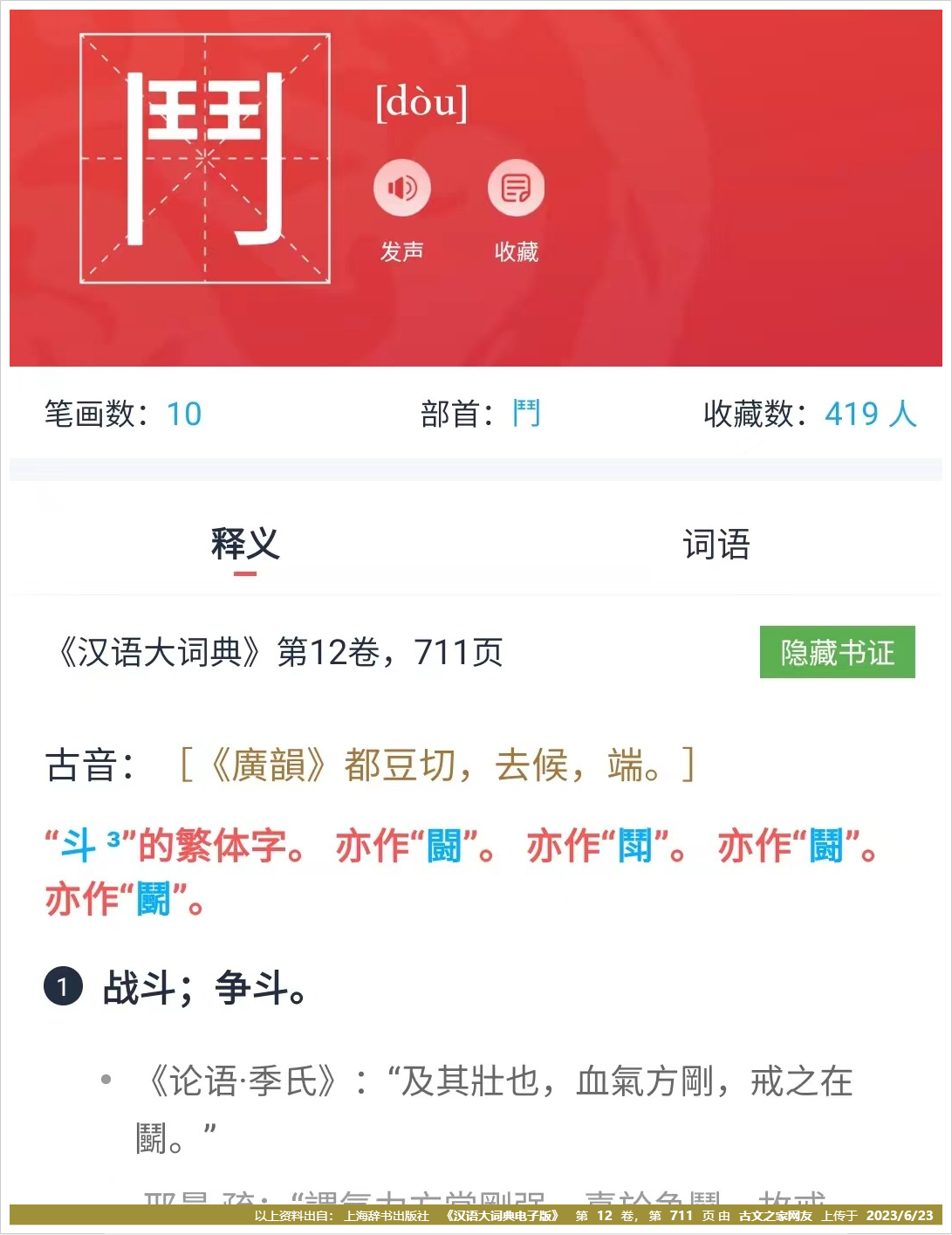952x1235 pixels.
Task: Open the variant character 鬦 link
Action: click(x=634, y=845)
